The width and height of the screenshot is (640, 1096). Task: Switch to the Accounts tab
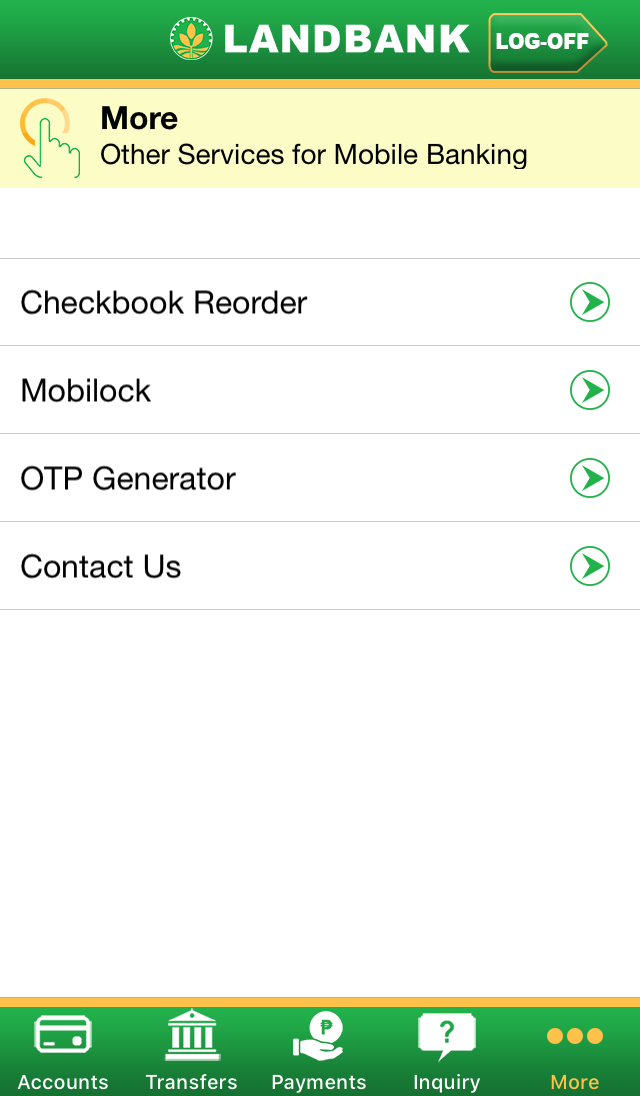[x=63, y=1051]
